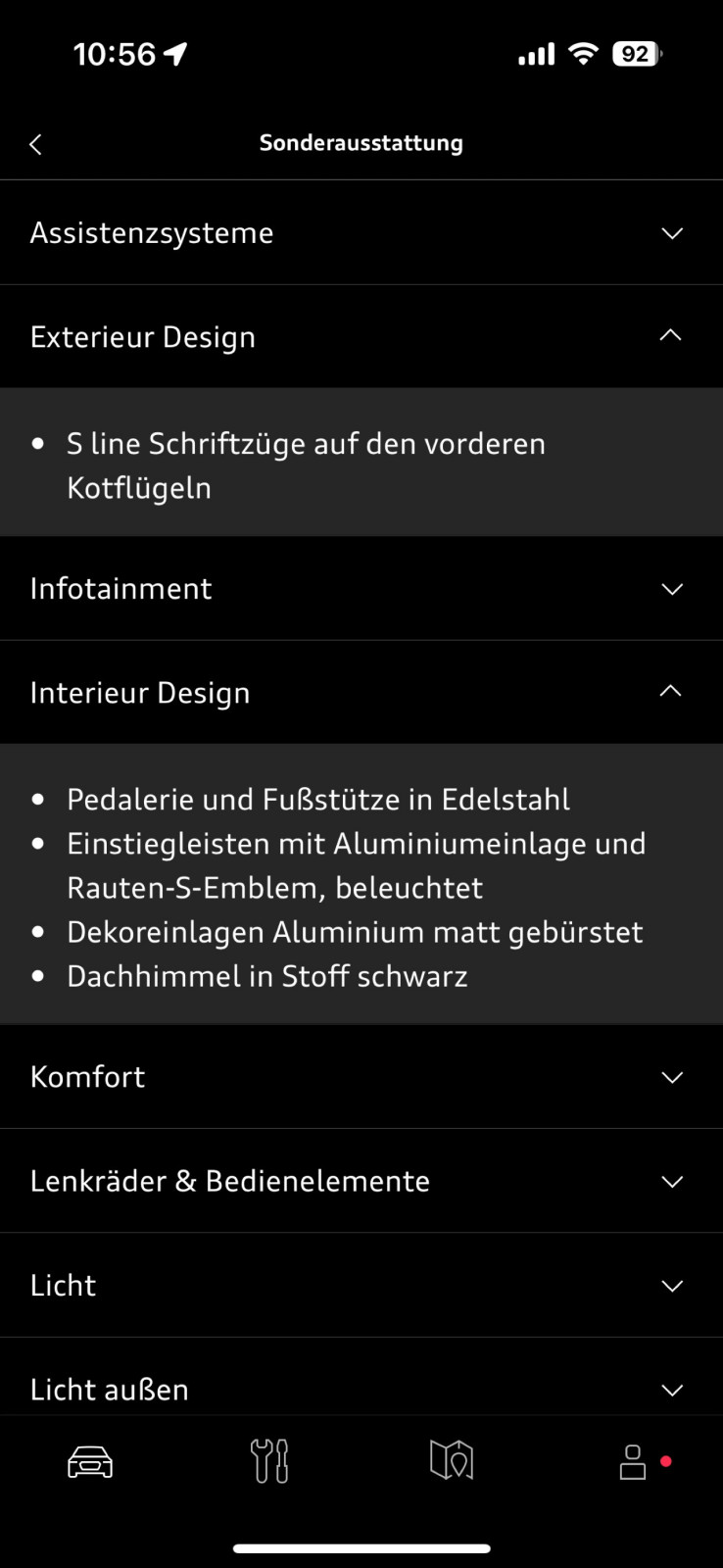Expand the Infotainment section
The height and width of the screenshot is (1568, 723).
pos(361,588)
